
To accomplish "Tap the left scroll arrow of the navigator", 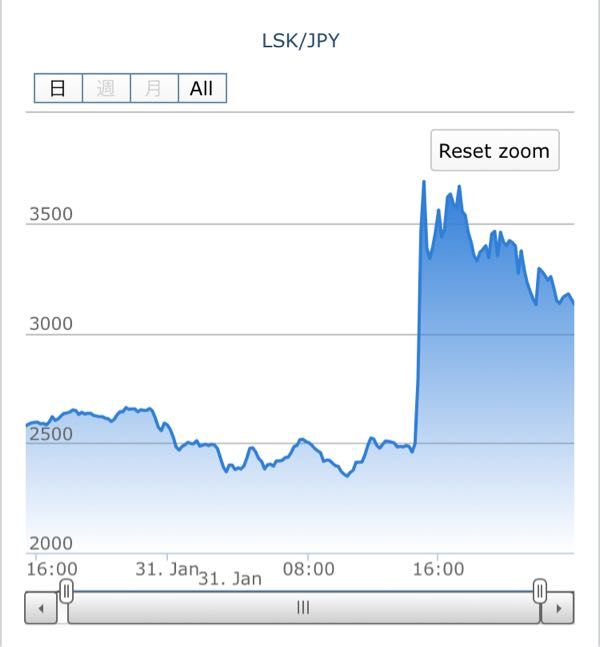I will [40, 608].
